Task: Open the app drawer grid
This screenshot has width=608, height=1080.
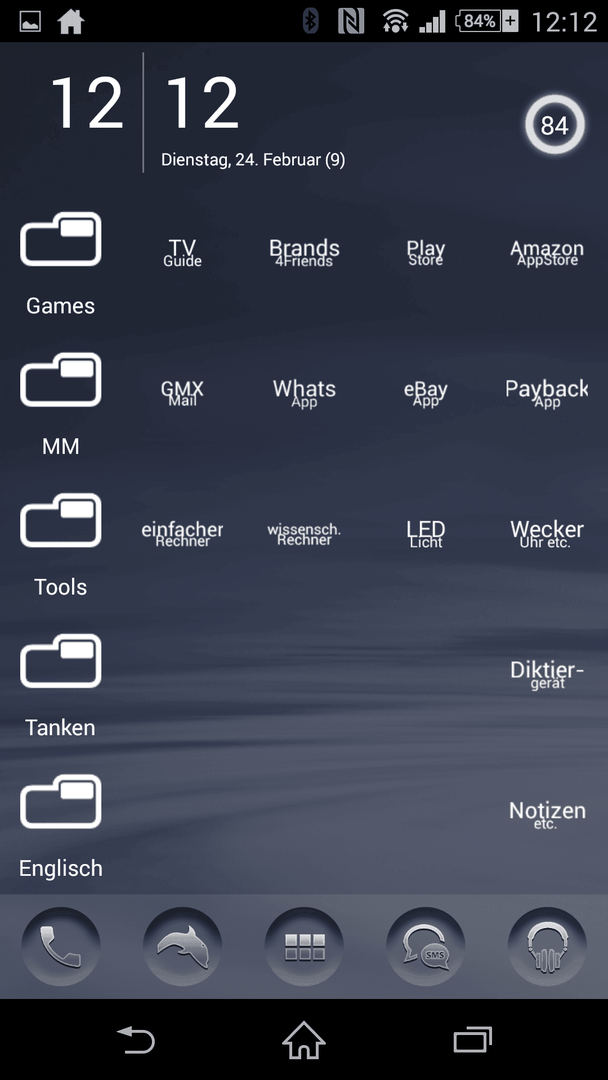Action: point(304,947)
